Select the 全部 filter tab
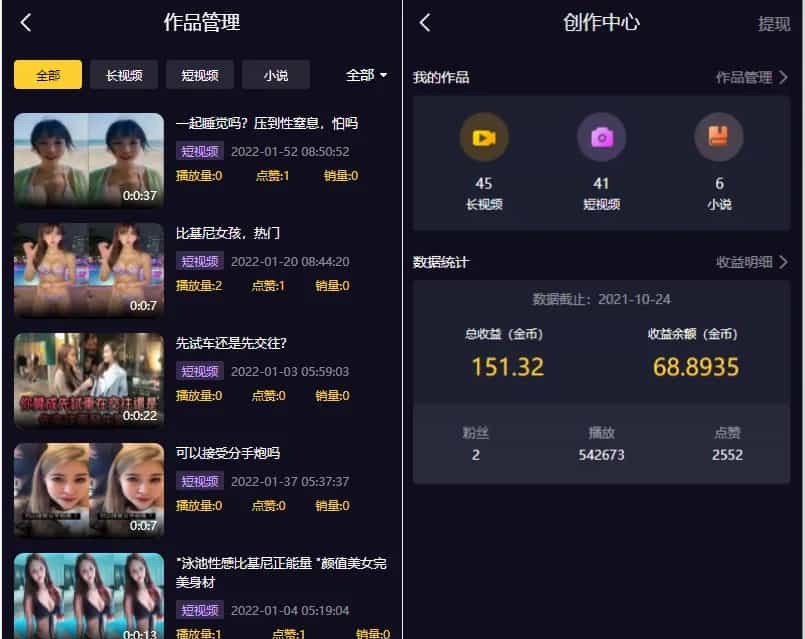Image resolution: width=805 pixels, height=639 pixels. coord(48,75)
